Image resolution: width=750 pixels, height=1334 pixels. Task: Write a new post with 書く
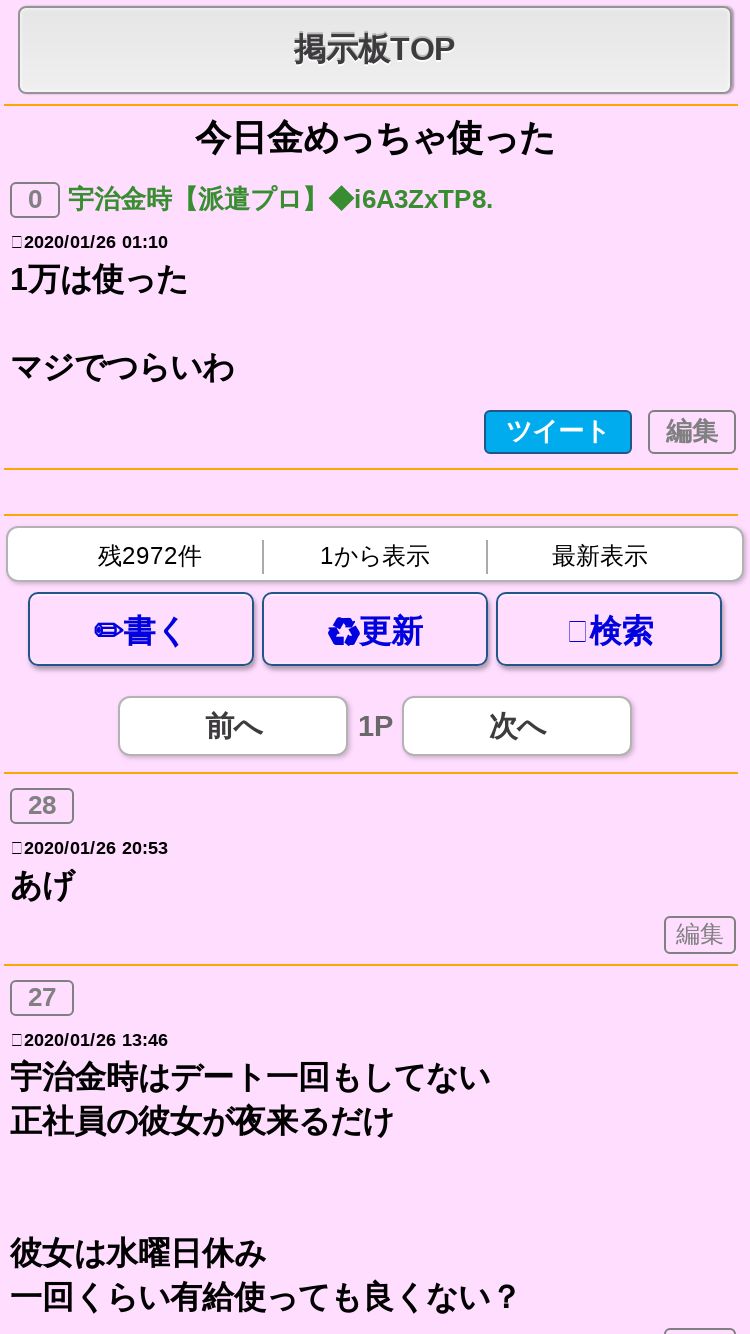coord(141,630)
